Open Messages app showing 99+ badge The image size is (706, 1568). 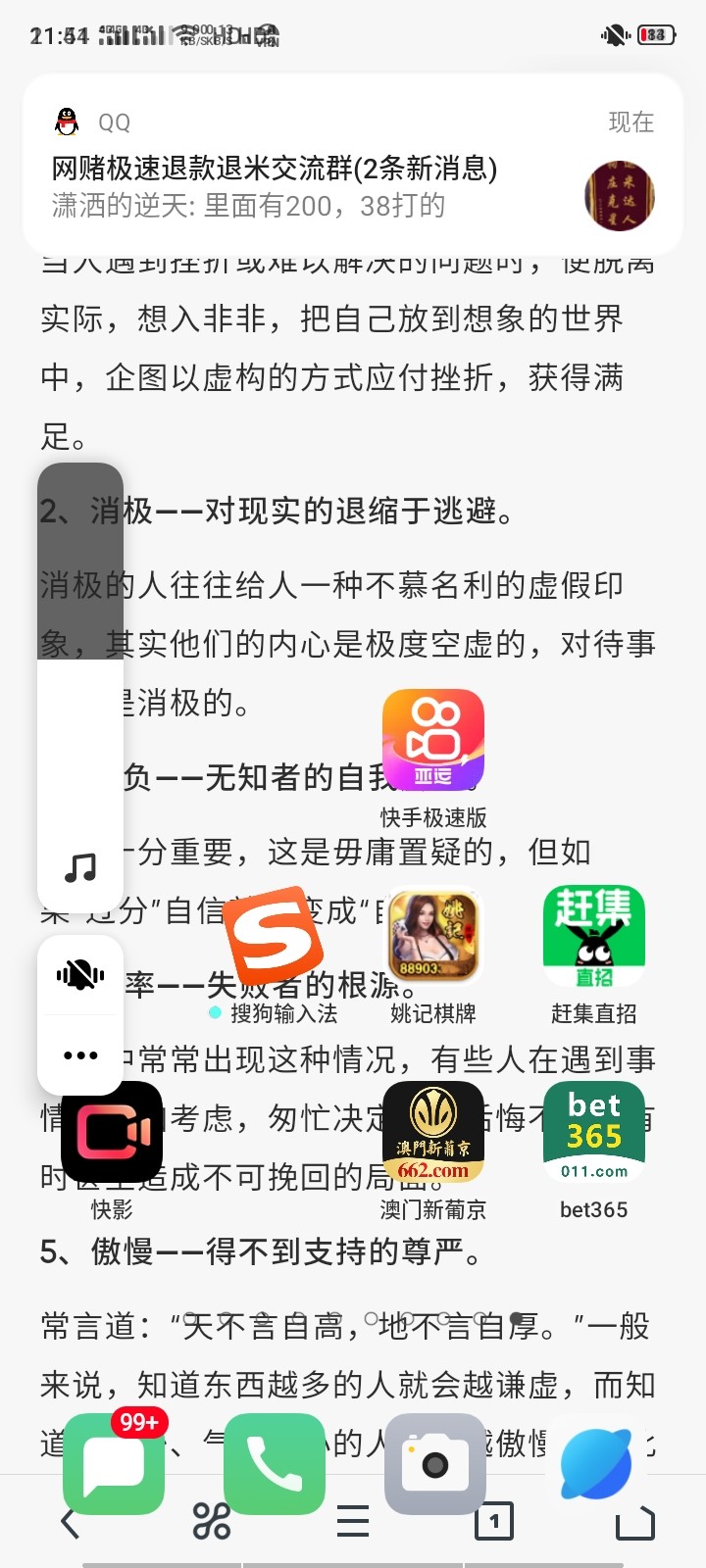(113, 1461)
